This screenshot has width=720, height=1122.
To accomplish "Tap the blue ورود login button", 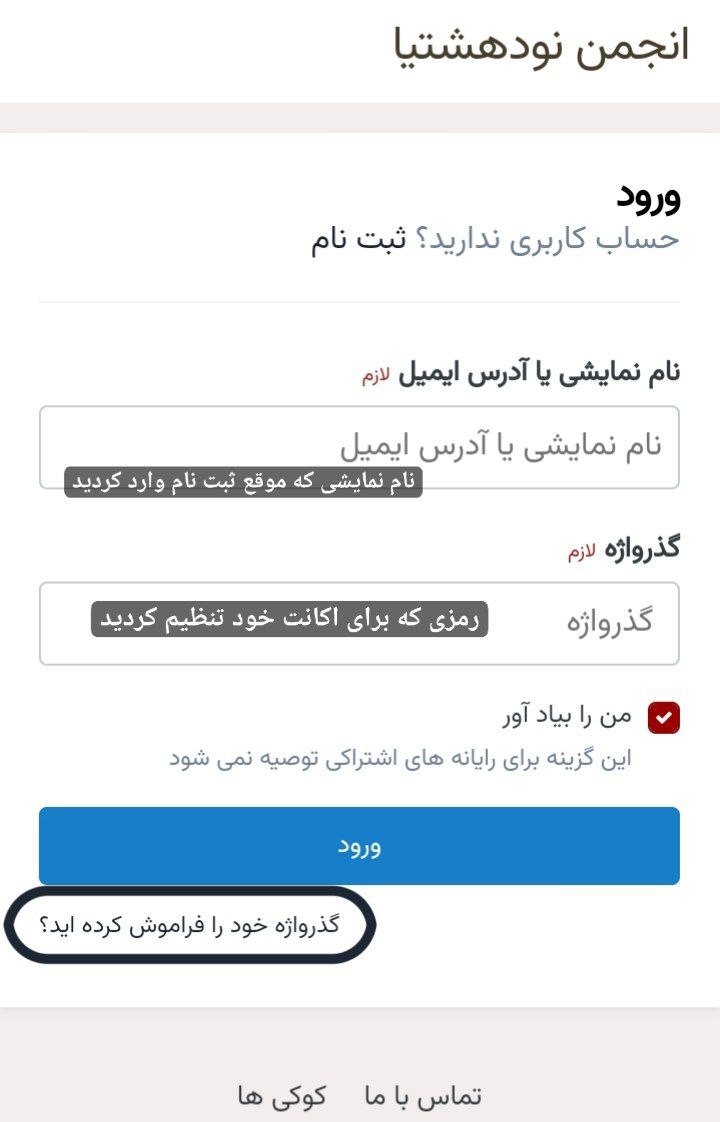I will pyautogui.click(x=359, y=846).
